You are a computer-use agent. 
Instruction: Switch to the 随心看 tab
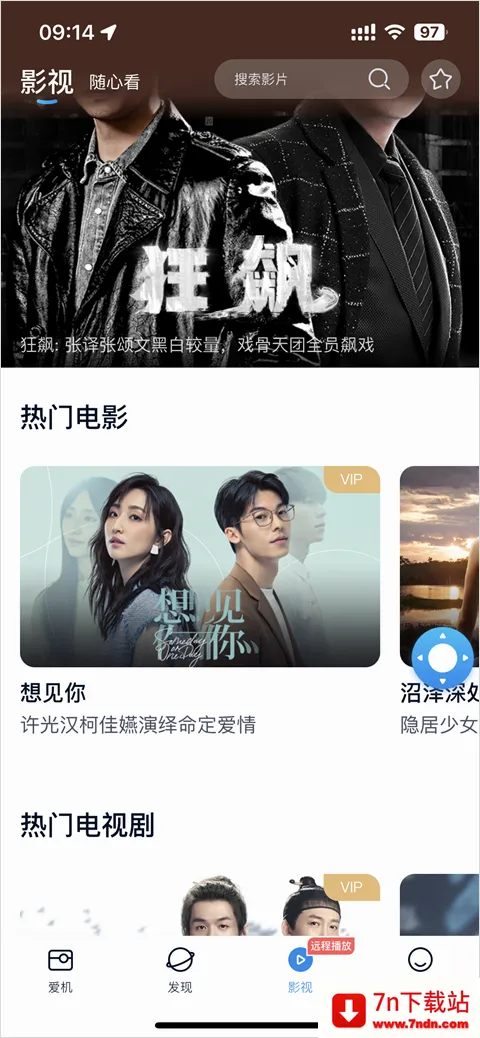click(115, 82)
